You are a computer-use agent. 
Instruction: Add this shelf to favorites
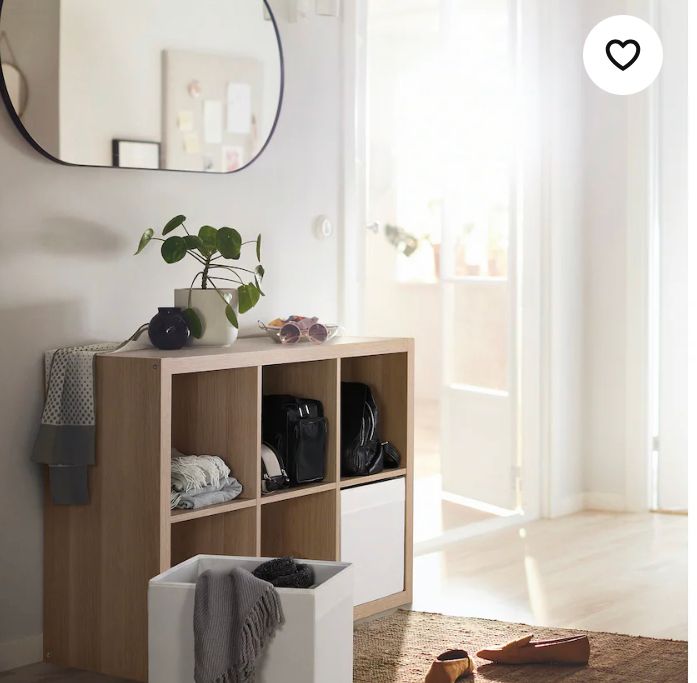tap(622, 55)
